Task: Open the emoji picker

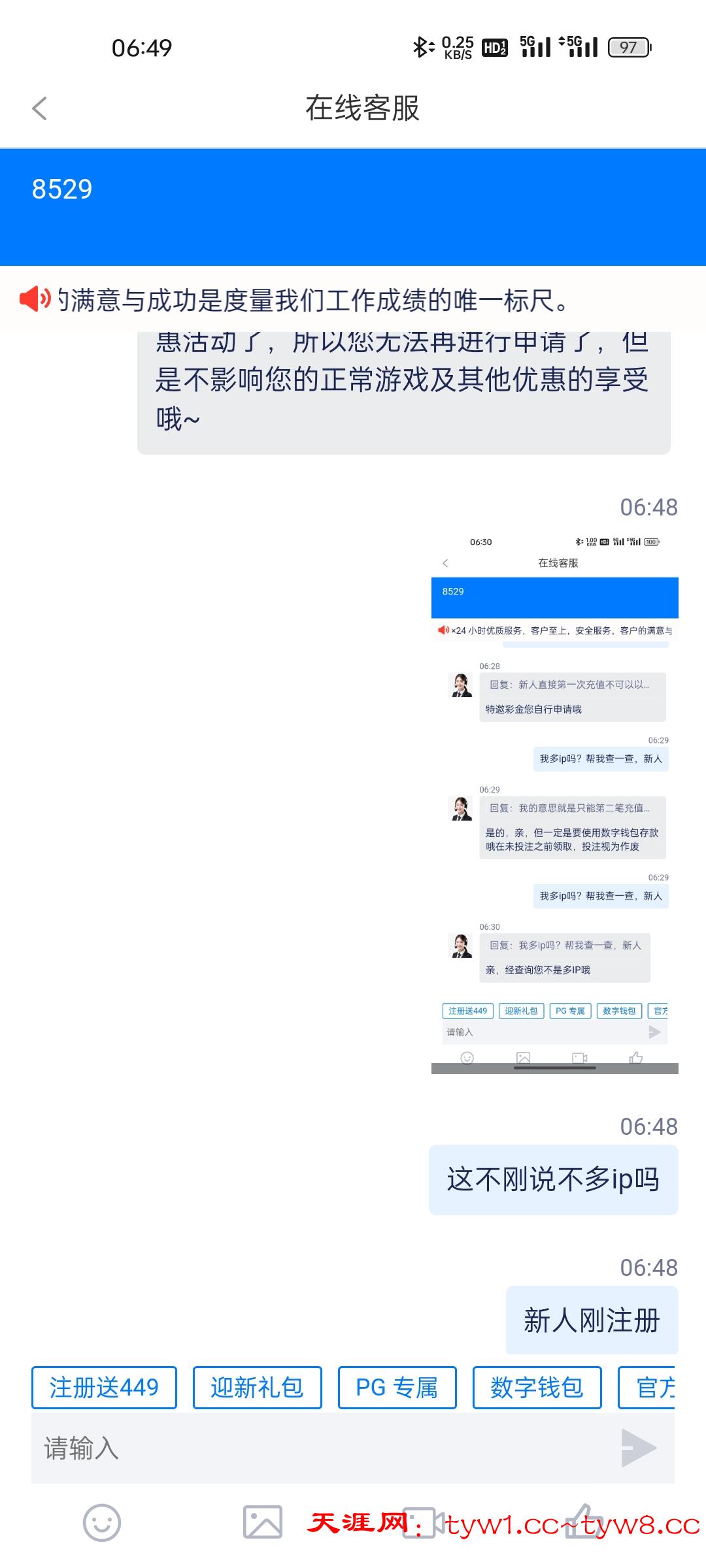Action: (x=102, y=1522)
